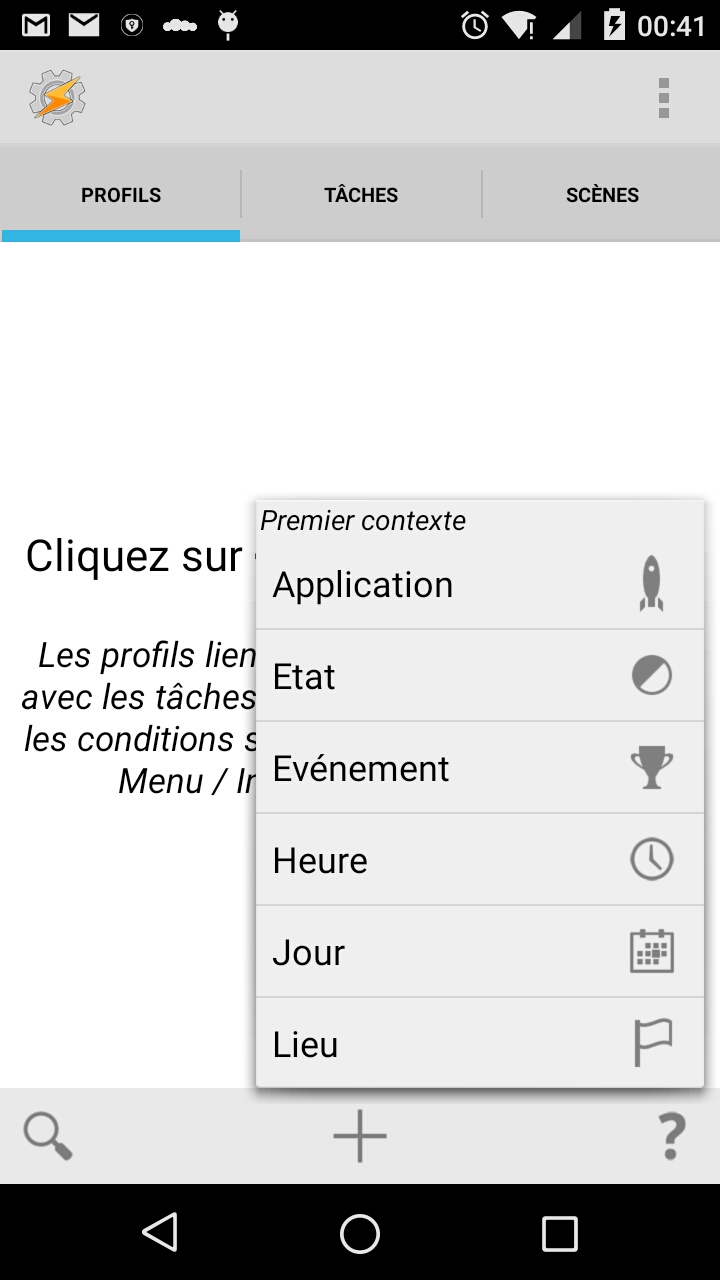Switch to the Scènes tab

602,195
